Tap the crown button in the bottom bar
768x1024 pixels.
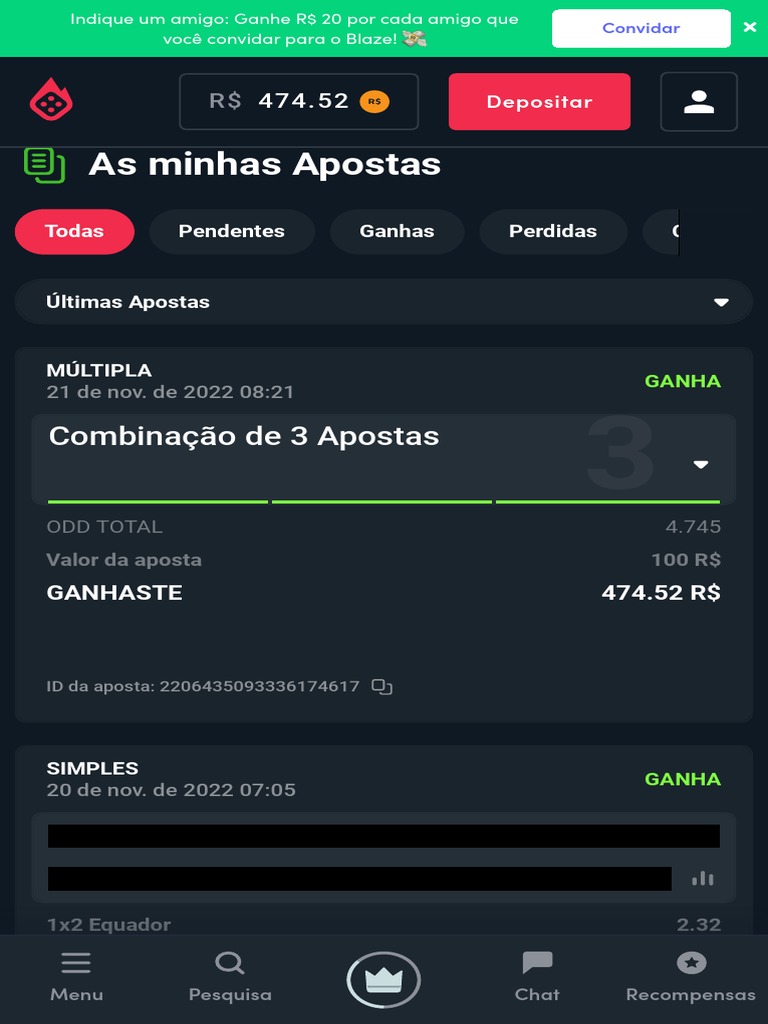pyautogui.click(x=383, y=980)
